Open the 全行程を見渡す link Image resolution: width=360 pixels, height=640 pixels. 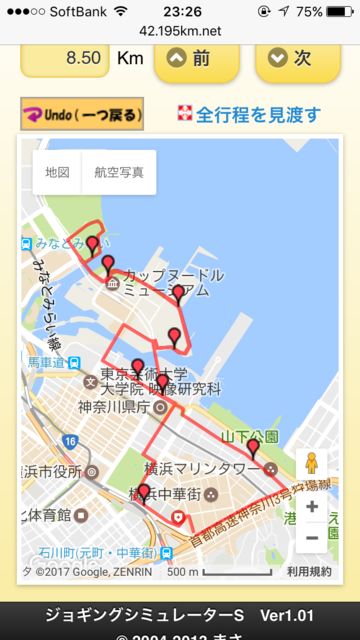[249, 115]
